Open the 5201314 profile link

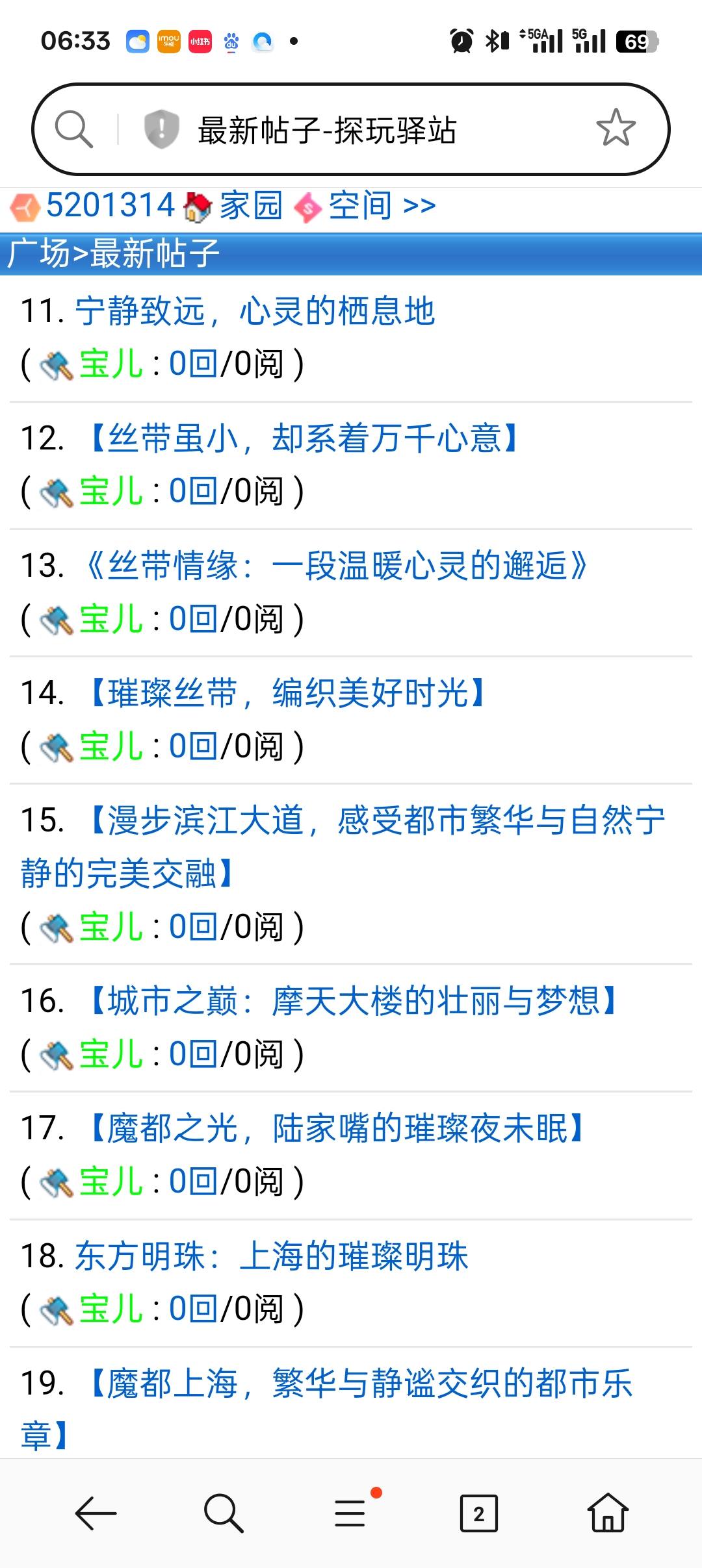110,206
